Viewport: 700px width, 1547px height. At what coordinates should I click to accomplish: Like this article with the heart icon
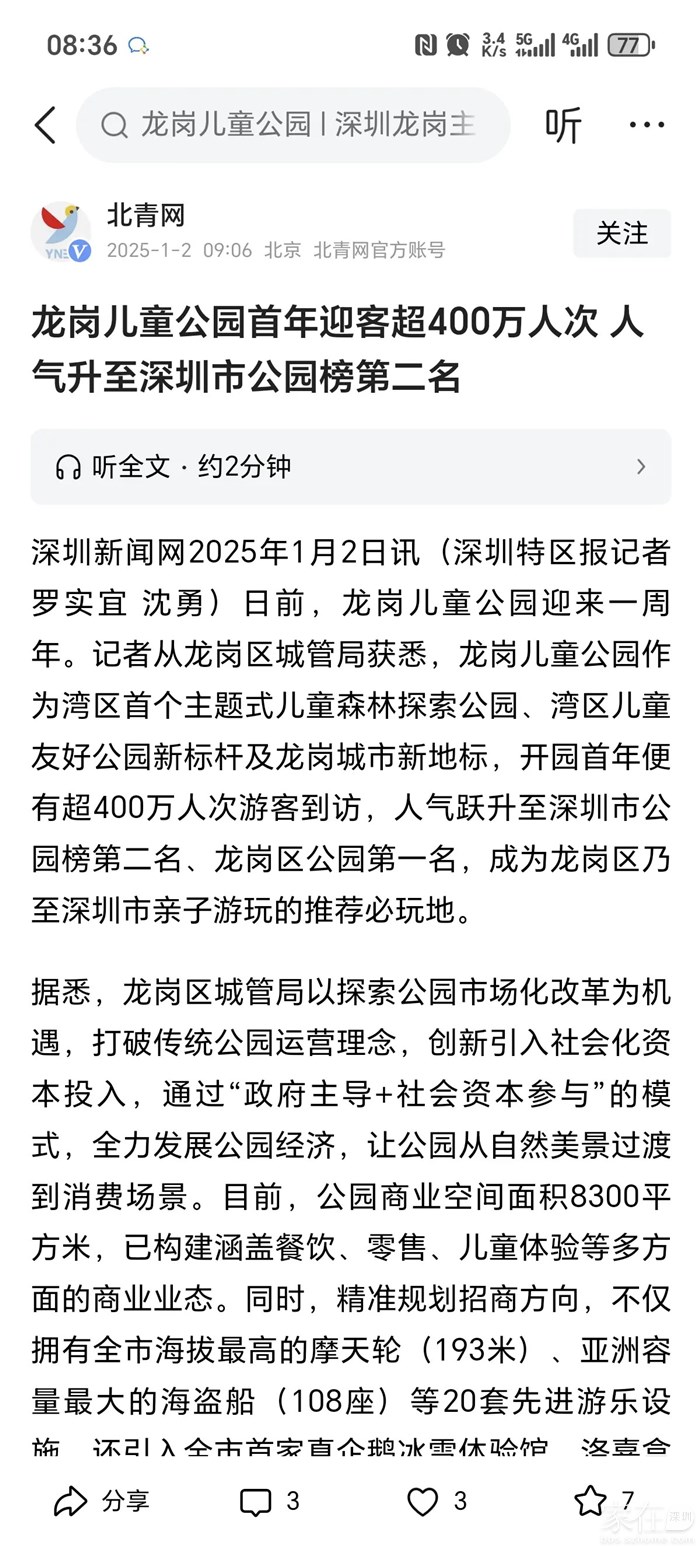436,1500
